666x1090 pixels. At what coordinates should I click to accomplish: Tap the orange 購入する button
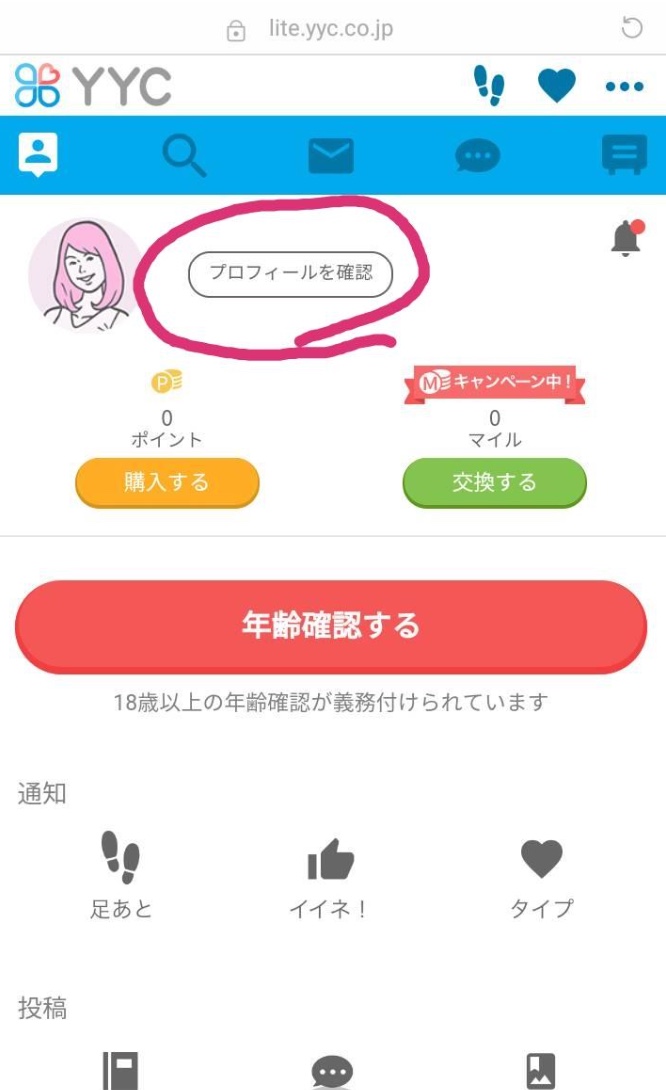pos(167,483)
